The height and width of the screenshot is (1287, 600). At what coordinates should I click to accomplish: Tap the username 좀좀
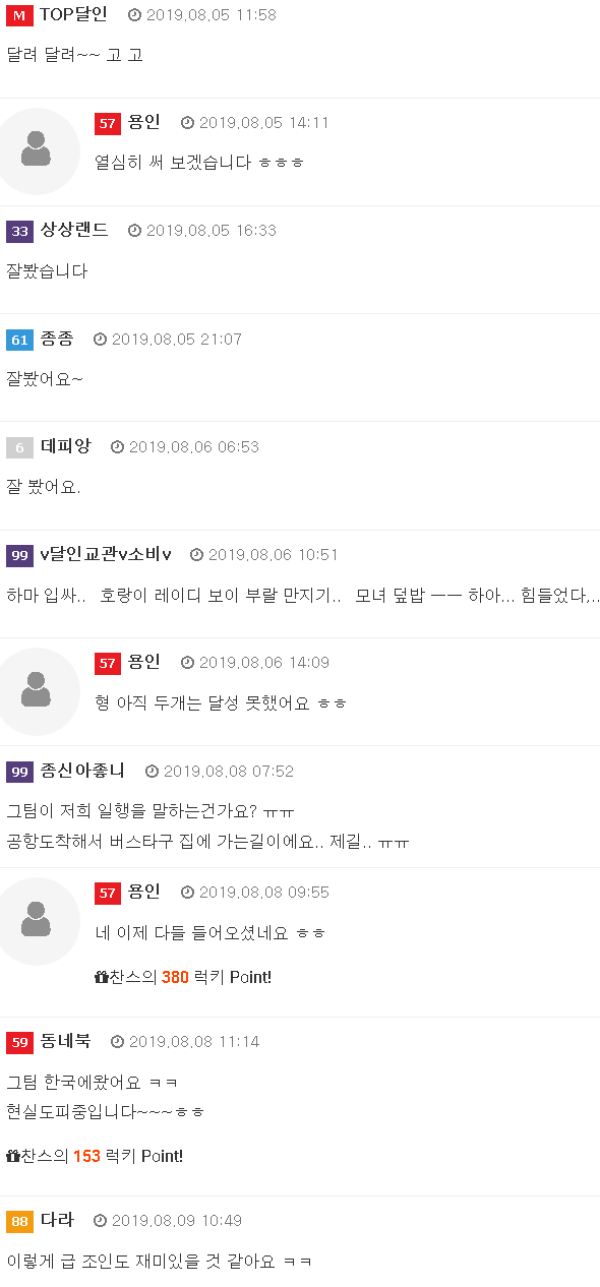point(57,339)
